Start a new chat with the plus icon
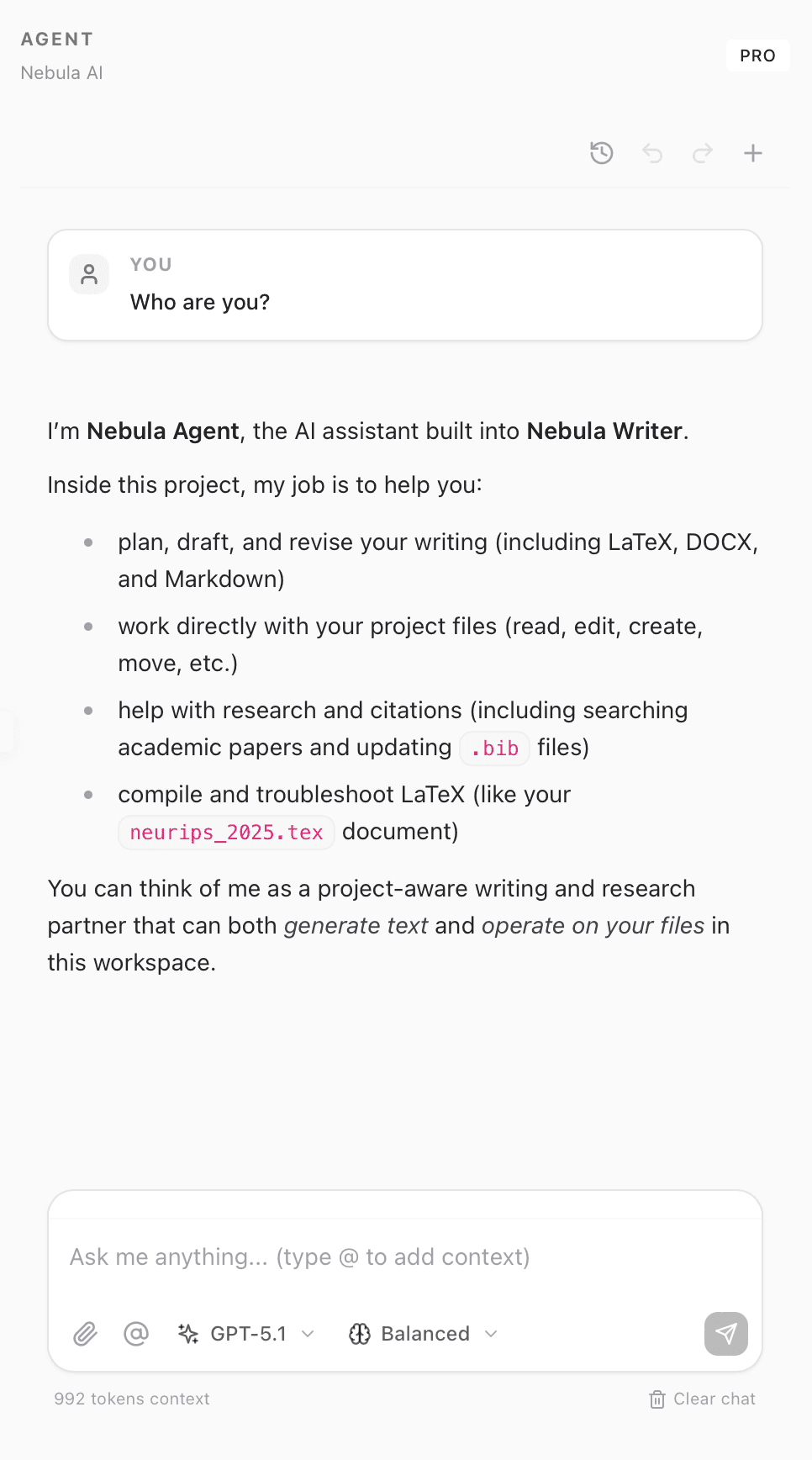 point(752,153)
